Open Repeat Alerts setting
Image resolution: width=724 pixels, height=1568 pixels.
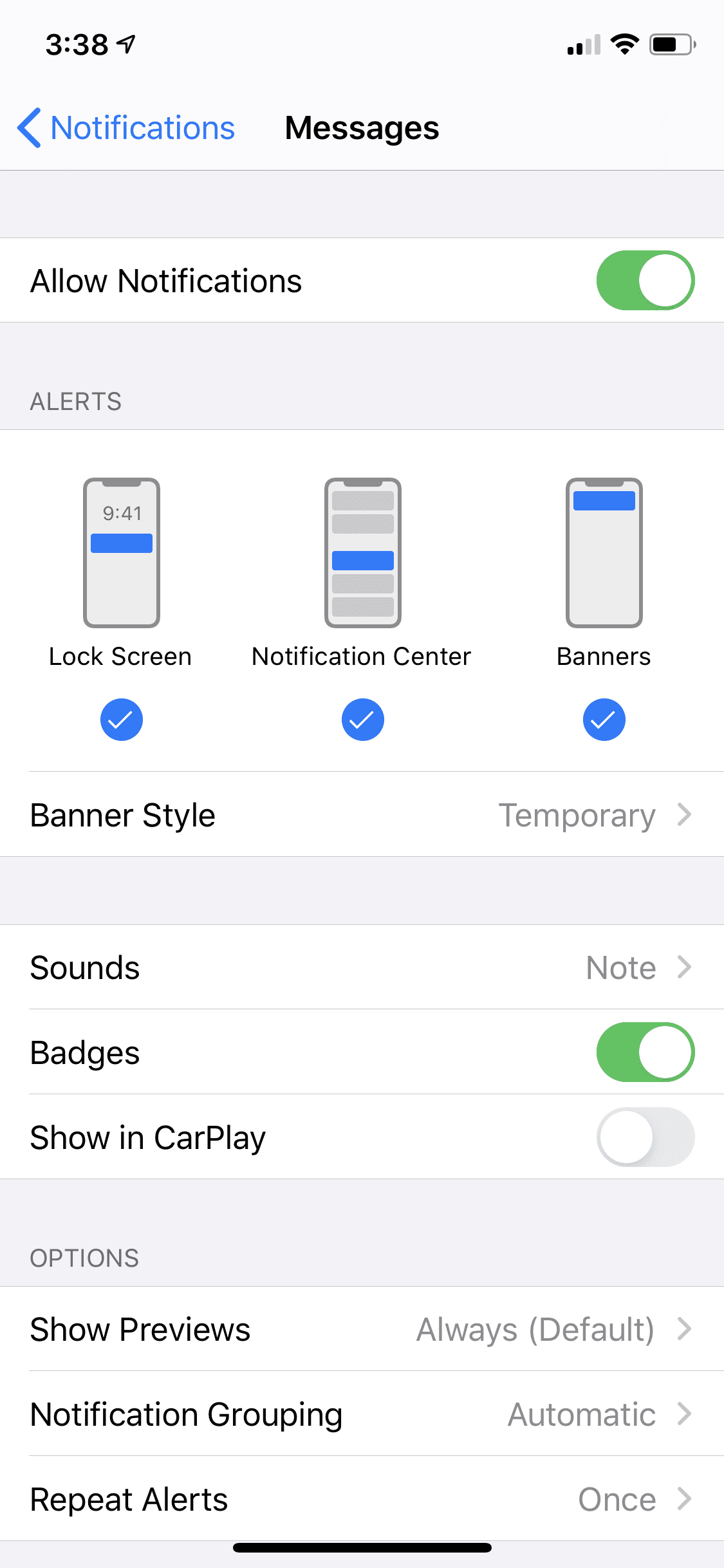(362, 1499)
